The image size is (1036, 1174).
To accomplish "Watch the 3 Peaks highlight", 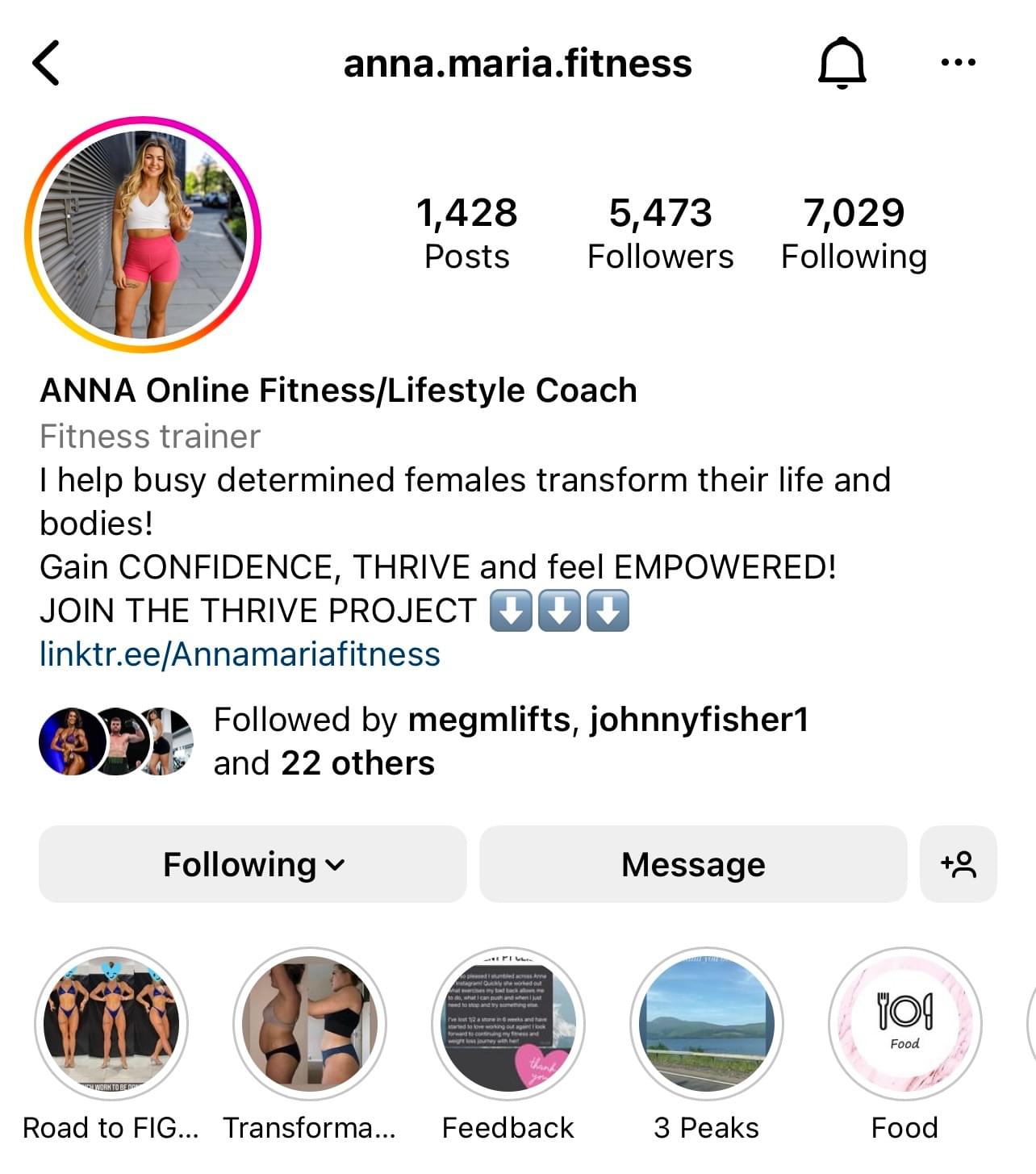I will [x=707, y=1024].
